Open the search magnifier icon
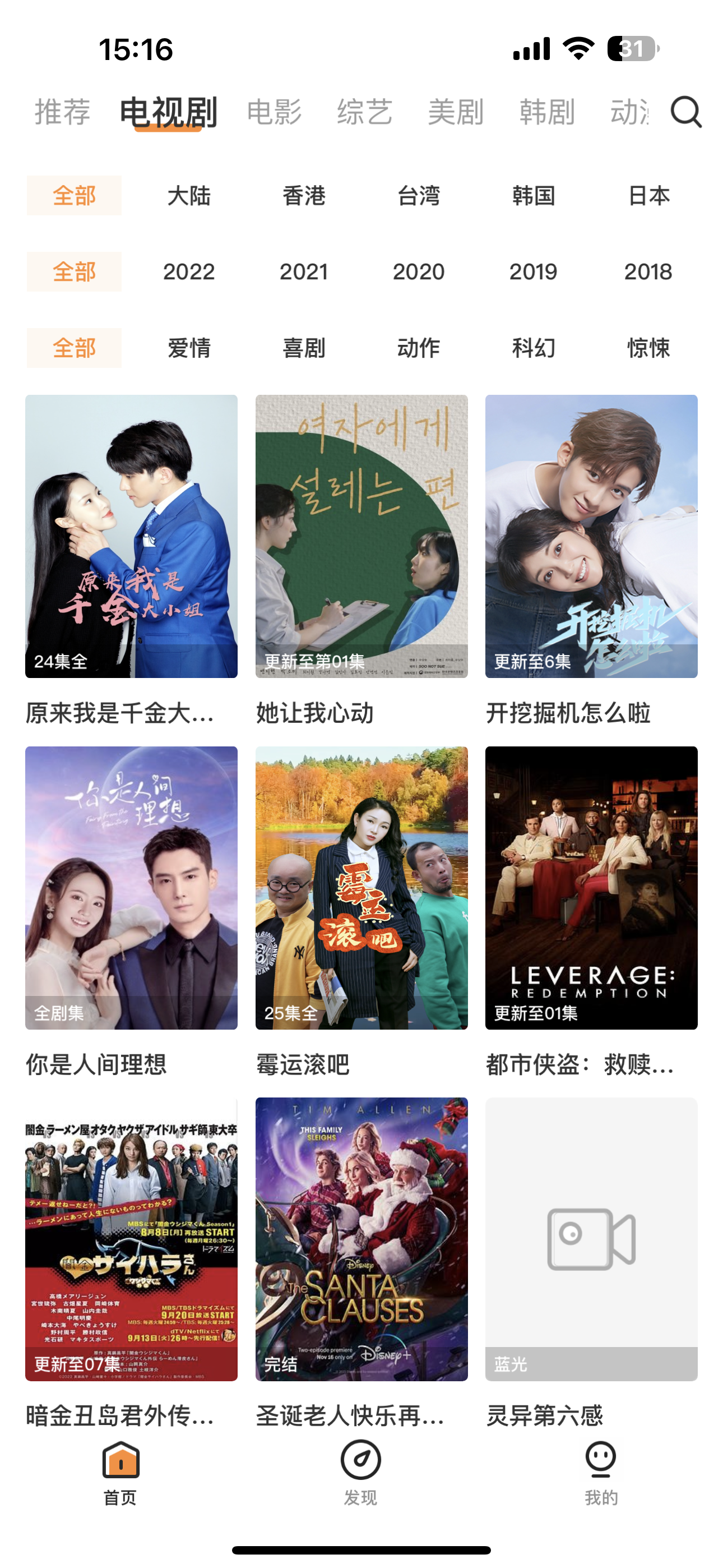 pos(686,112)
